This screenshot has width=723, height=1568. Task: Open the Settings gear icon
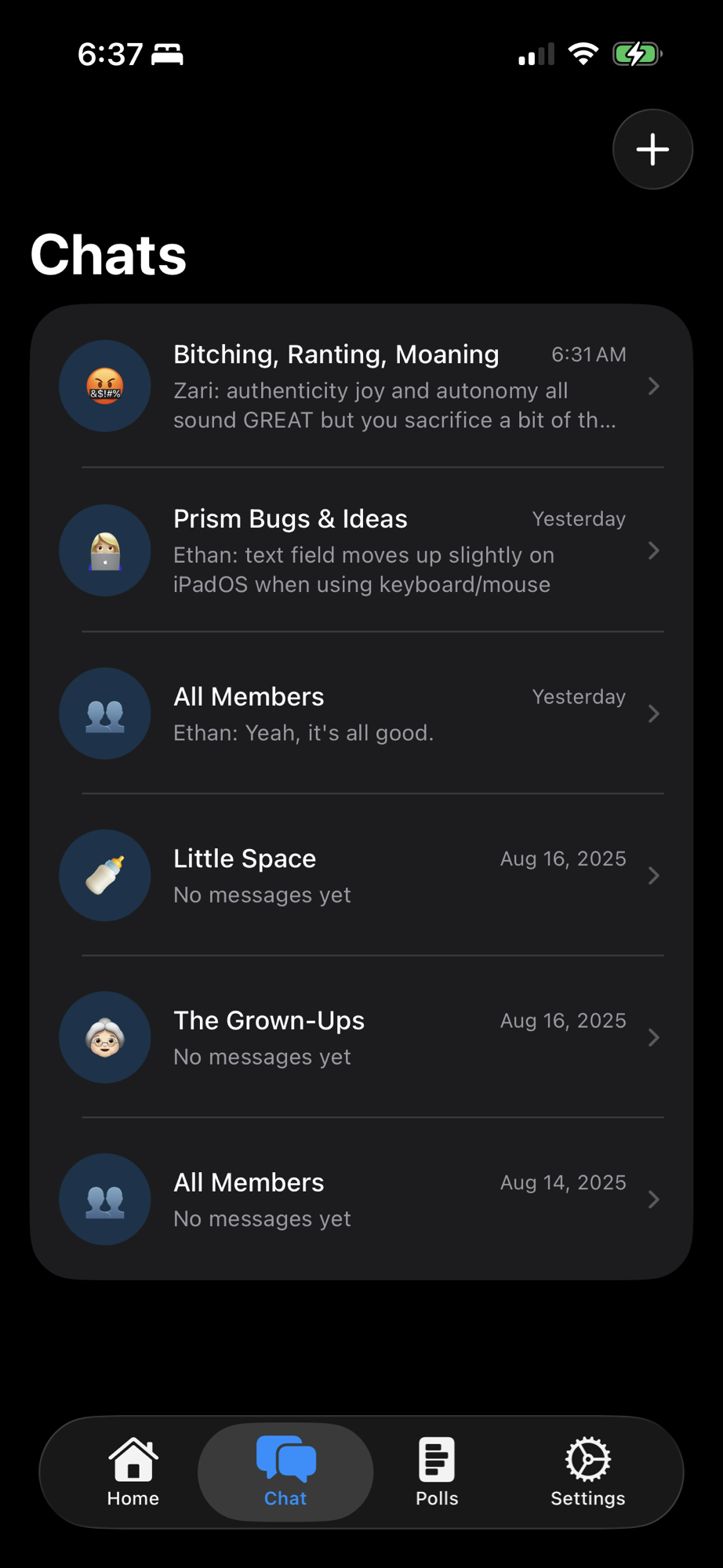(x=587, y=1460)
